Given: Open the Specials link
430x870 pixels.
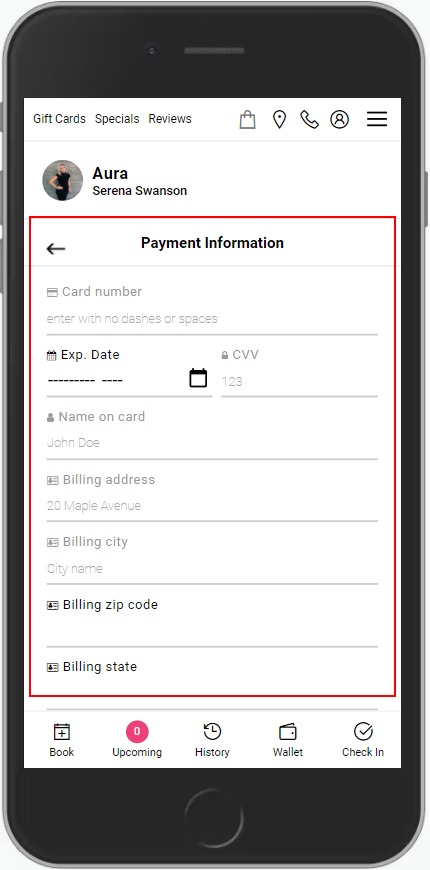Looking at the screenshot, I should 117,119.
